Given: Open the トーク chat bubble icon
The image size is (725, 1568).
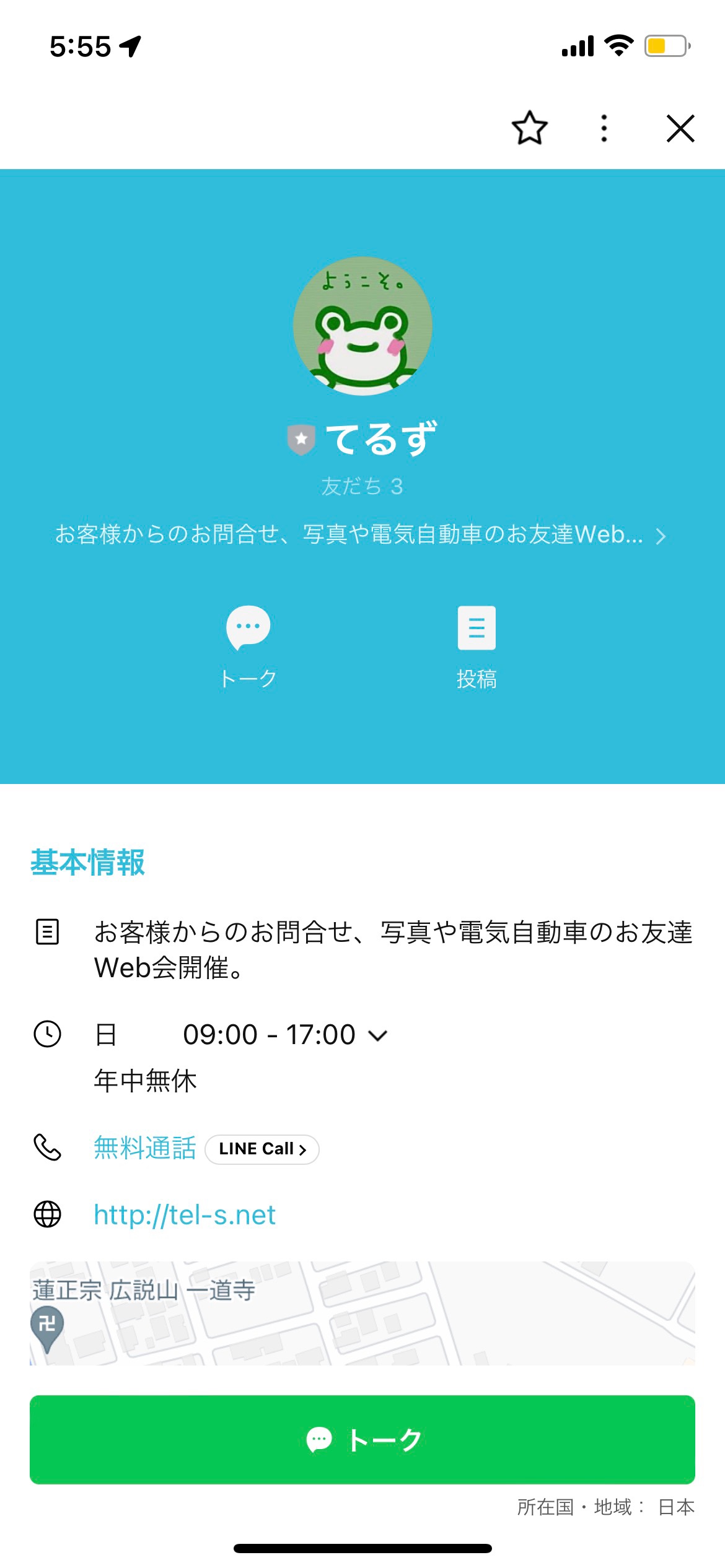Looking at the screenshot, I should pos(248,628).
